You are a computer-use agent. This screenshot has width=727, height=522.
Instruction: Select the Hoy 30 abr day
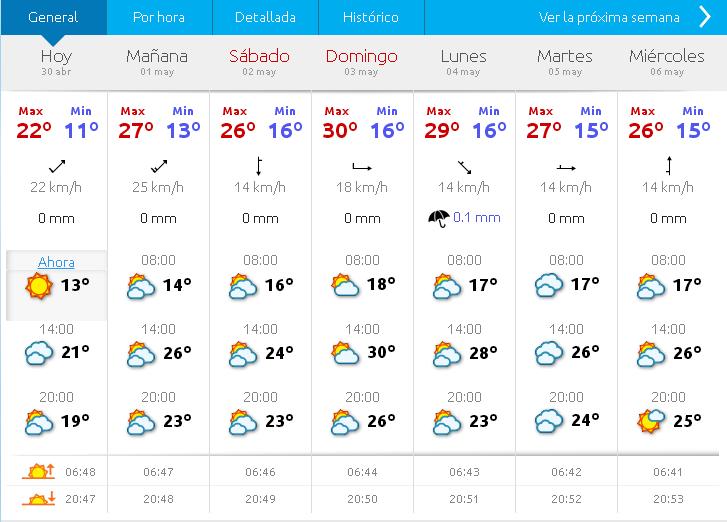click(55, 62)
